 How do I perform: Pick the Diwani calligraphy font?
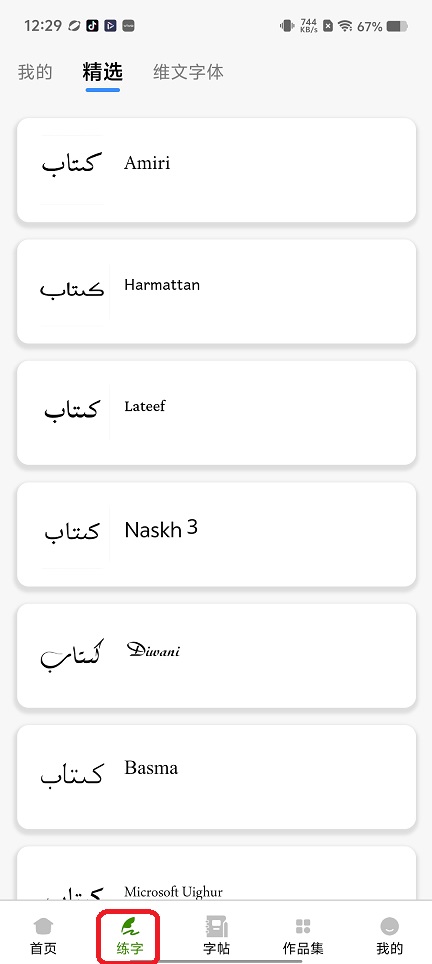coord(216,655)
